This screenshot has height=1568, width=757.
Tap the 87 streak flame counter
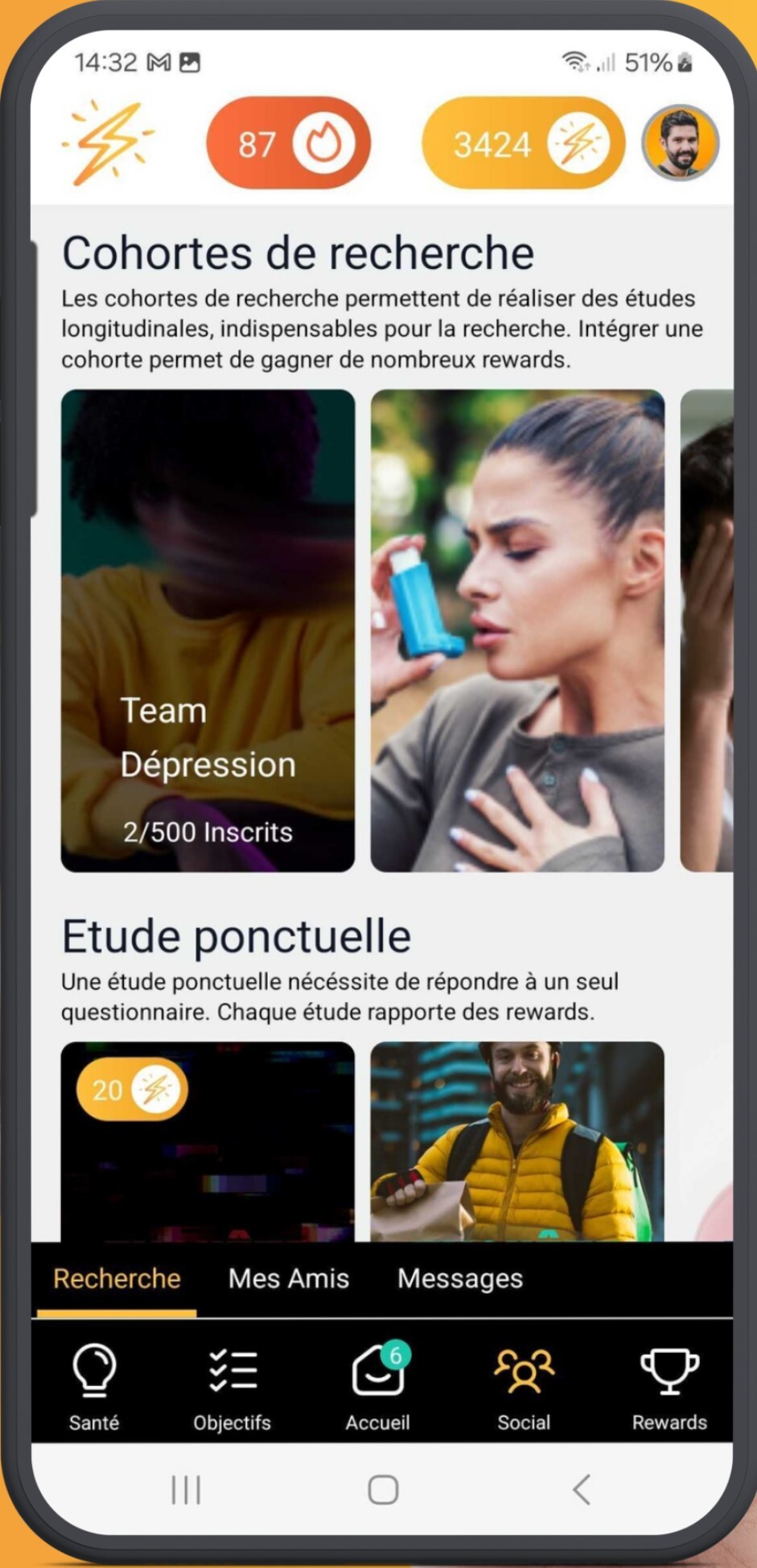(288, 143)
